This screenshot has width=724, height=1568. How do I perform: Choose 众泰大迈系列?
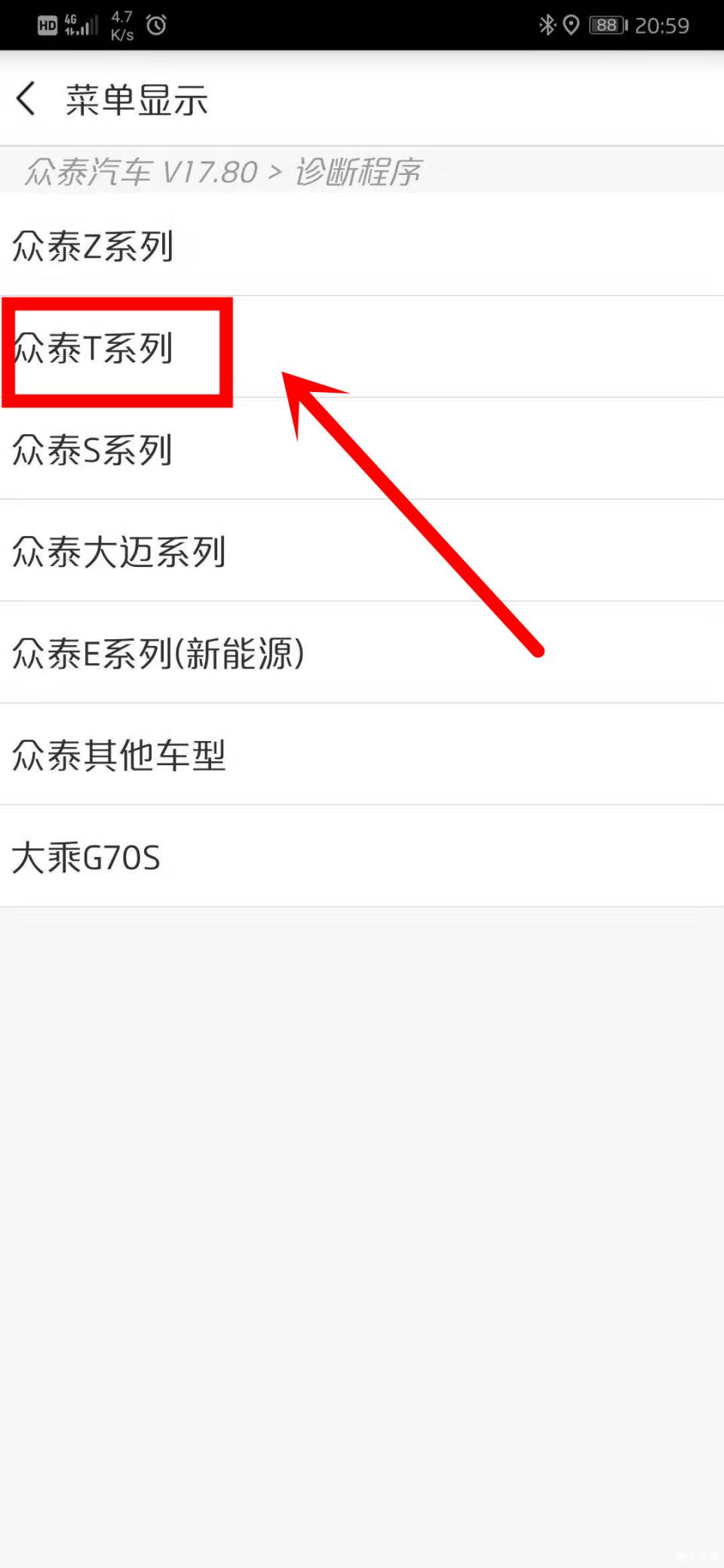(362, 551)
